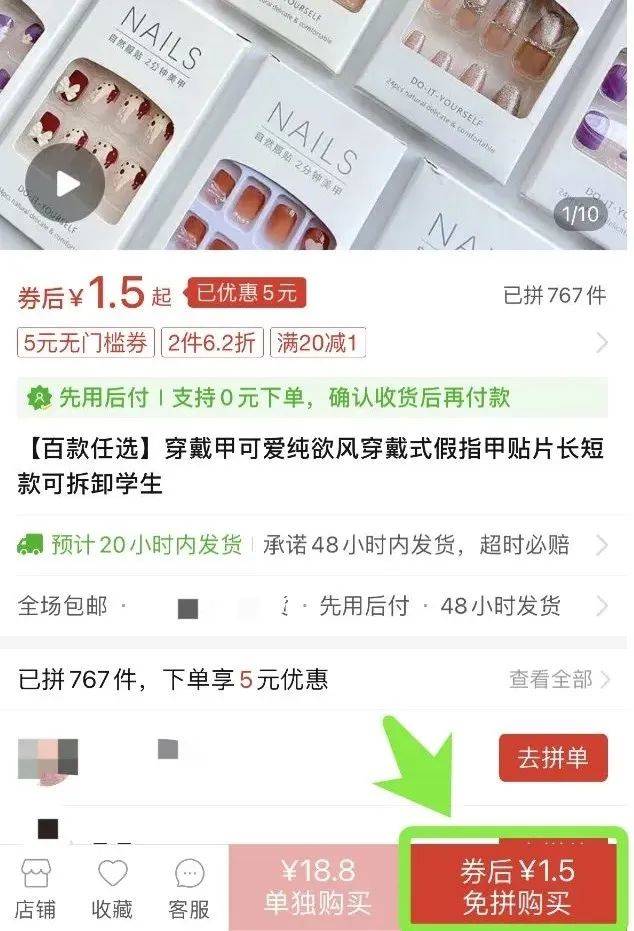Tap the 去拼单 button

coord(552,758)
